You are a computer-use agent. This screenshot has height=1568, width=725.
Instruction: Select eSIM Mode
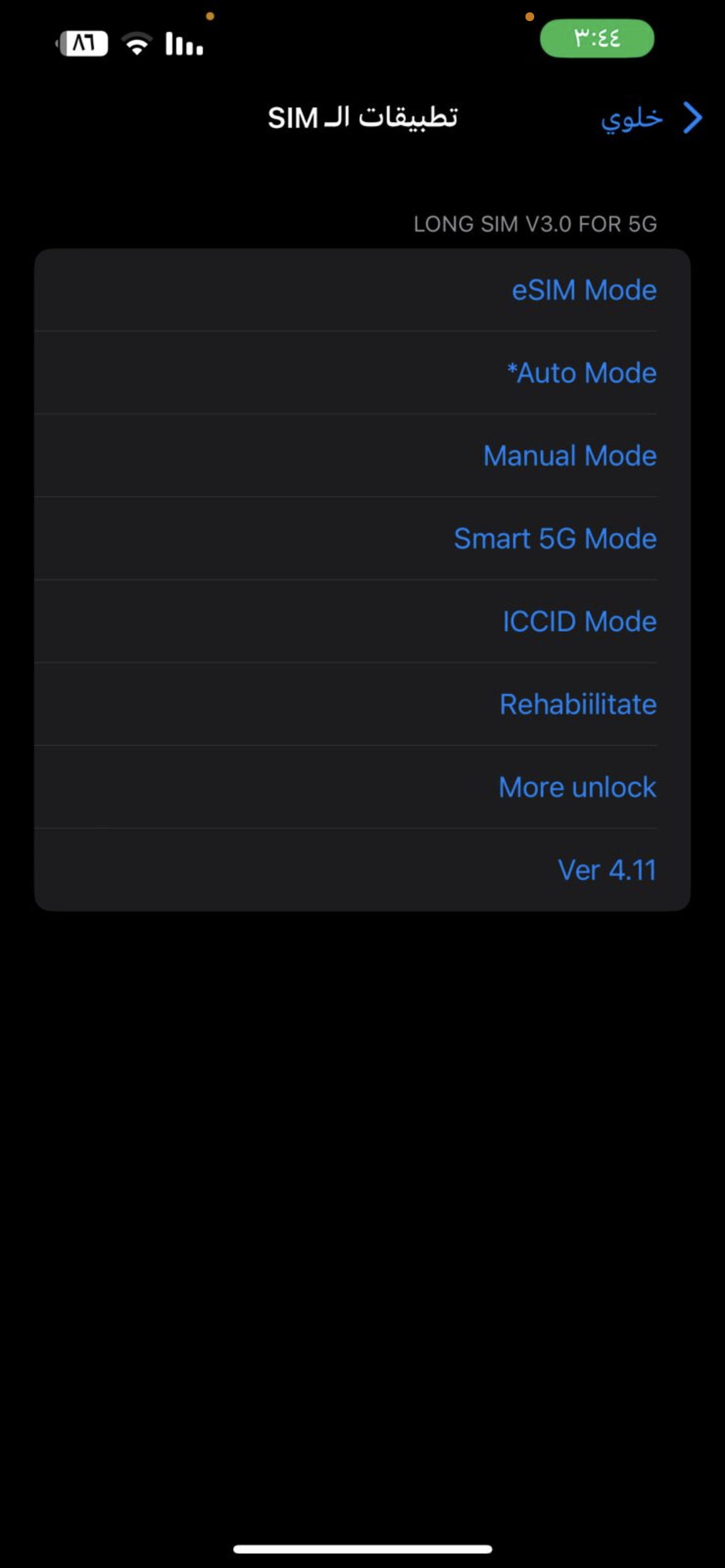click(x=362, y=290)
